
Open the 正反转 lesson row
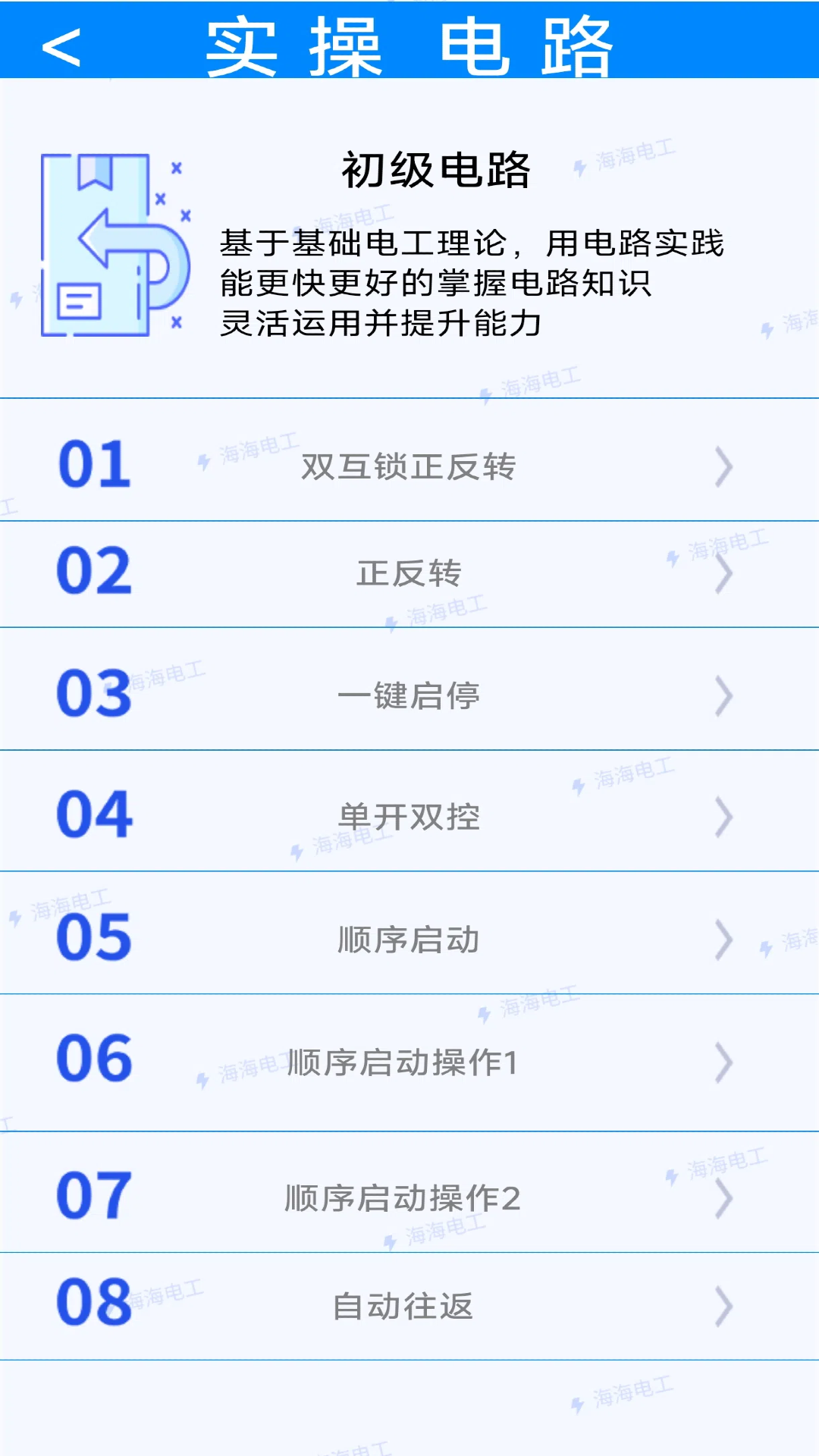[409, 574]
